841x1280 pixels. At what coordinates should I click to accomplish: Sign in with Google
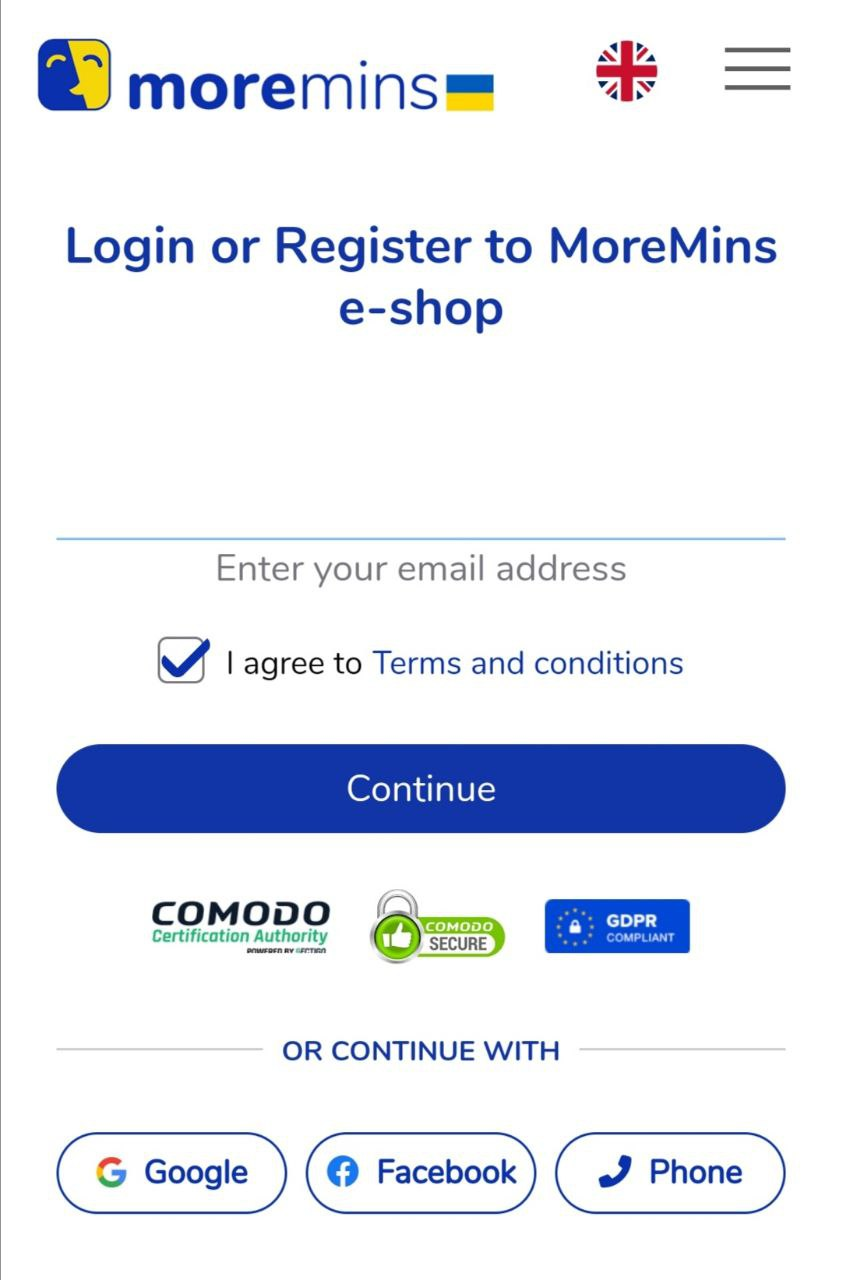pyautogui.click(x=172, y=1172)
